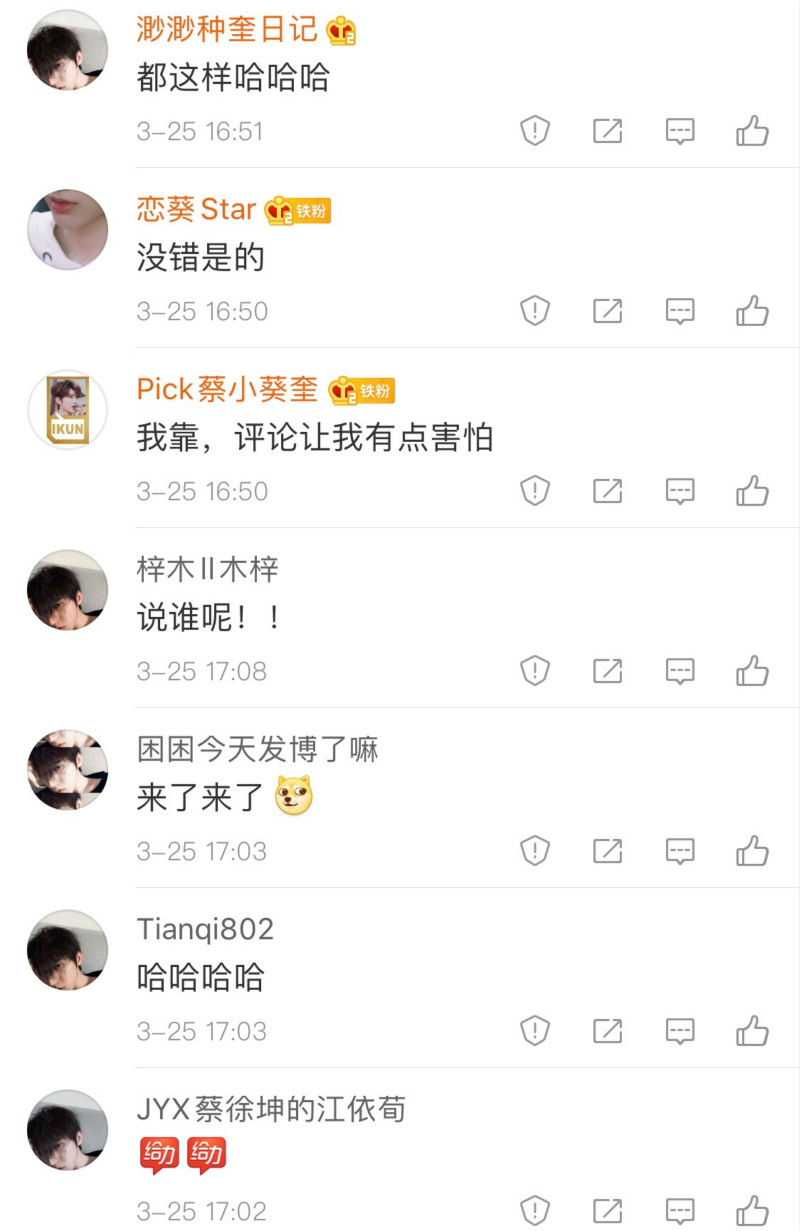Viewport: 800px width, 1231px height.
Task: Open the username Tianqi802
Action: coord(205,929)
